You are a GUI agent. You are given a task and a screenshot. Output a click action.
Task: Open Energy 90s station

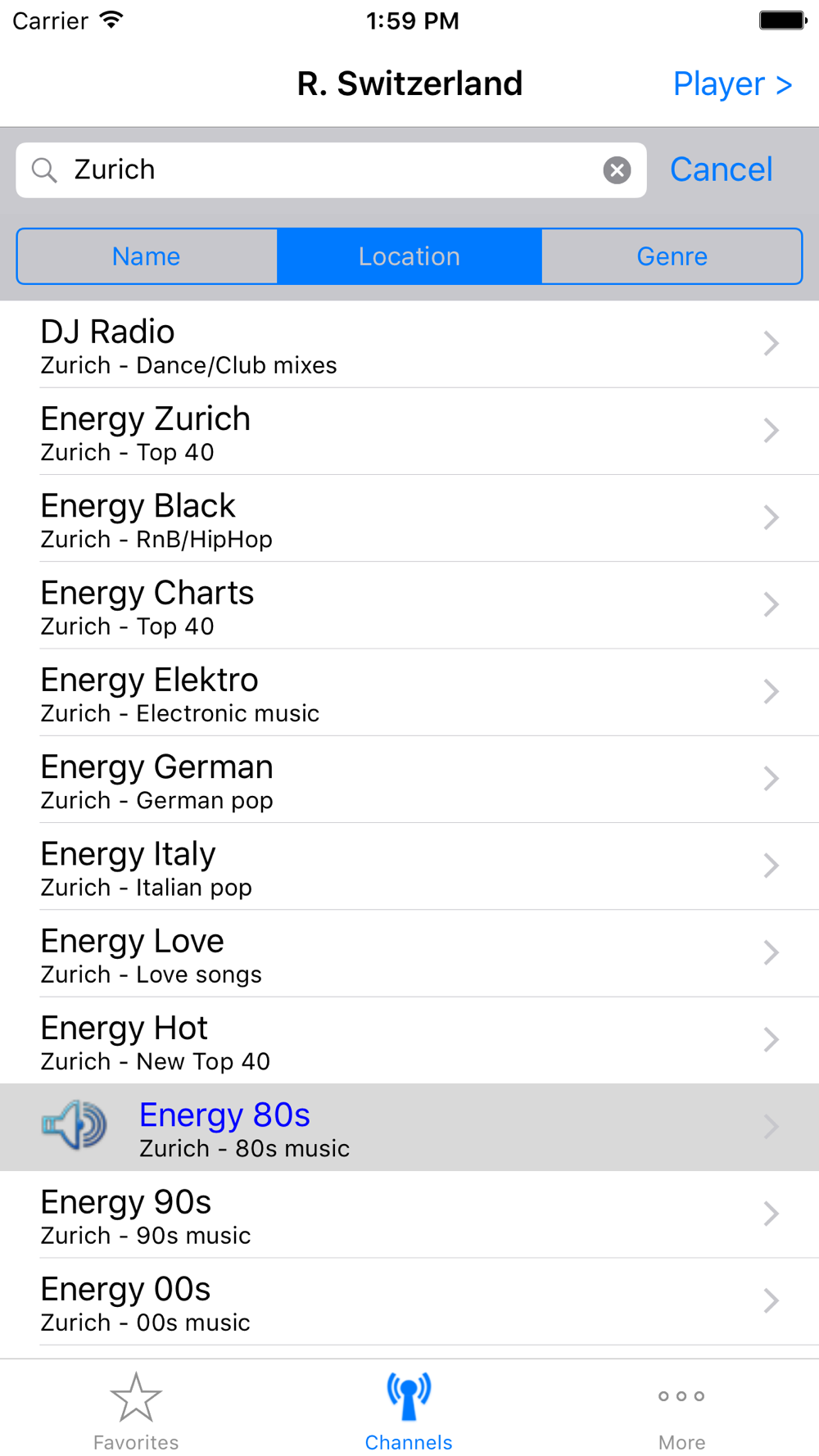pyautogui.click(x=409, y=1214)
